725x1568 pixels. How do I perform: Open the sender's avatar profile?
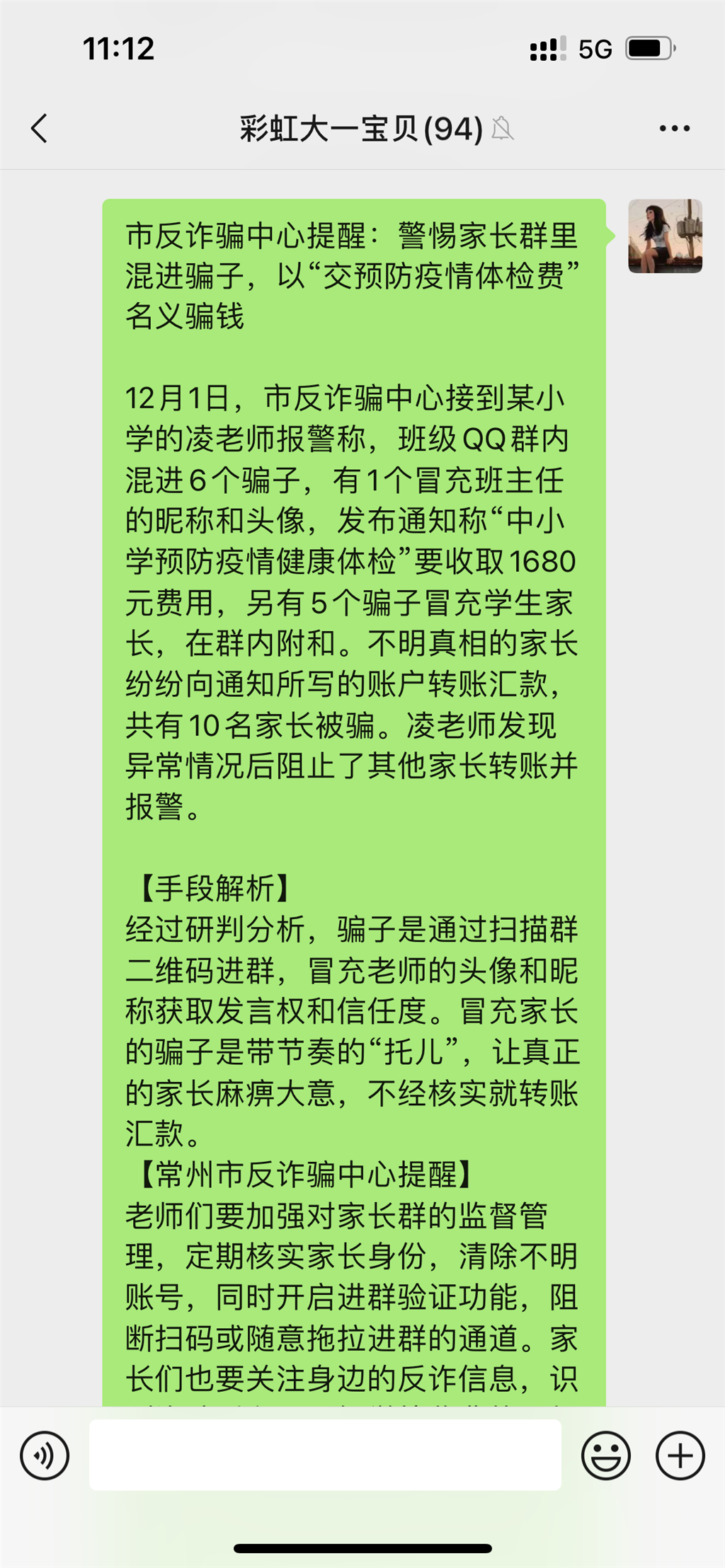(x=665, y=236)
